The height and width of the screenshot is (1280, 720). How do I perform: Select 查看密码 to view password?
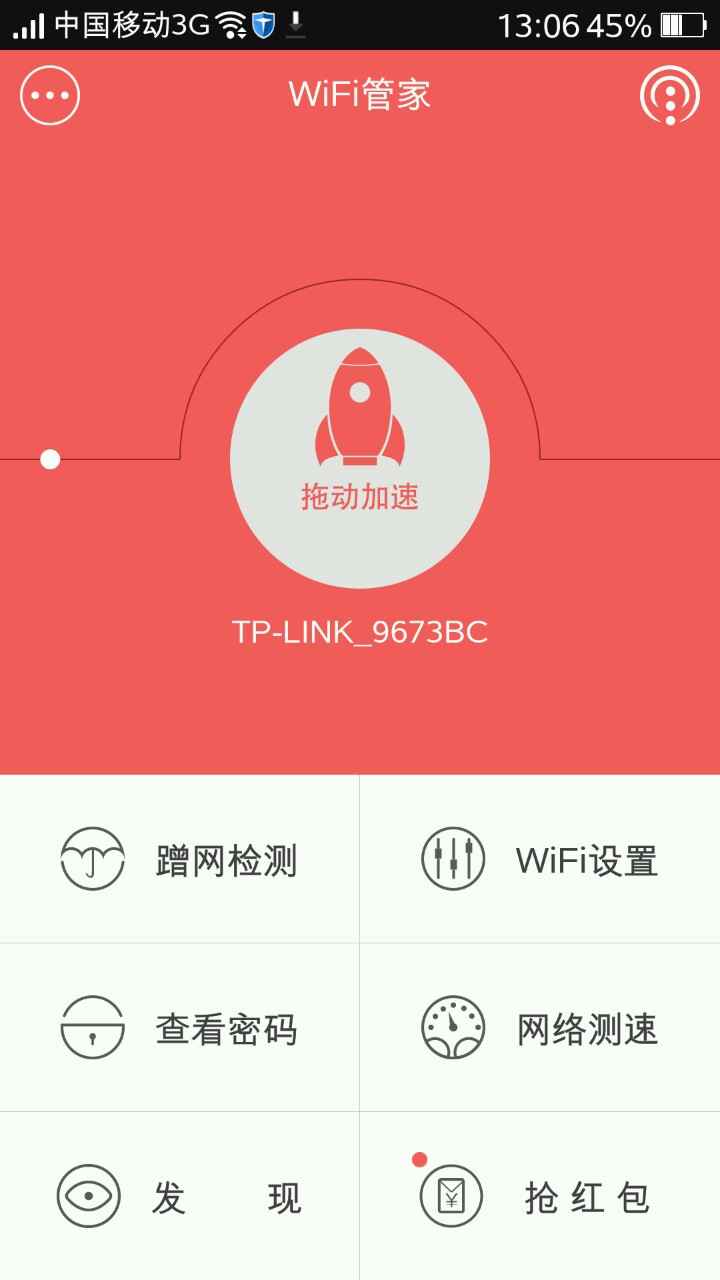click(x=180, y=1028)
